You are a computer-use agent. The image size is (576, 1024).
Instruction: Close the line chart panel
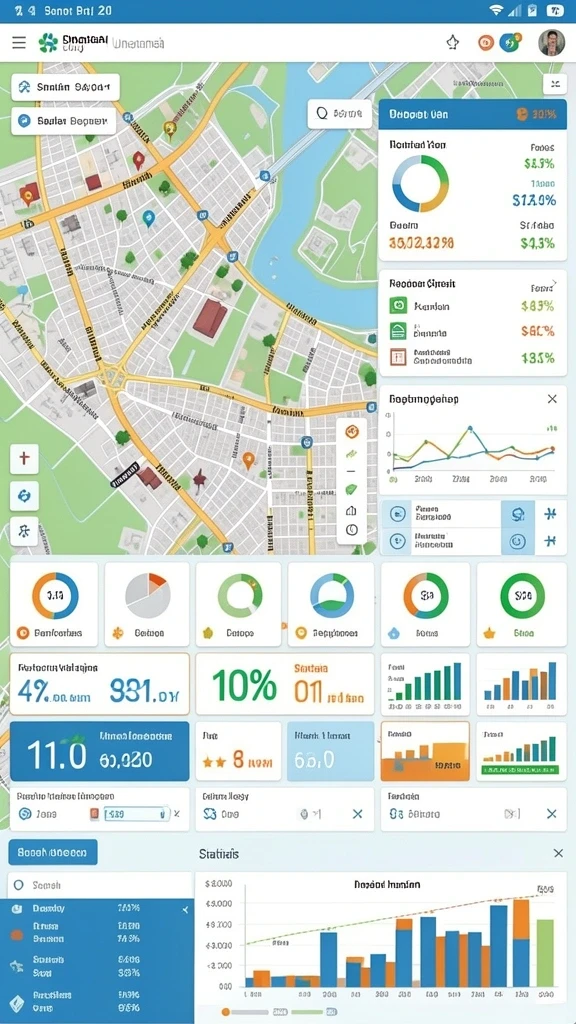pos(552,399)
